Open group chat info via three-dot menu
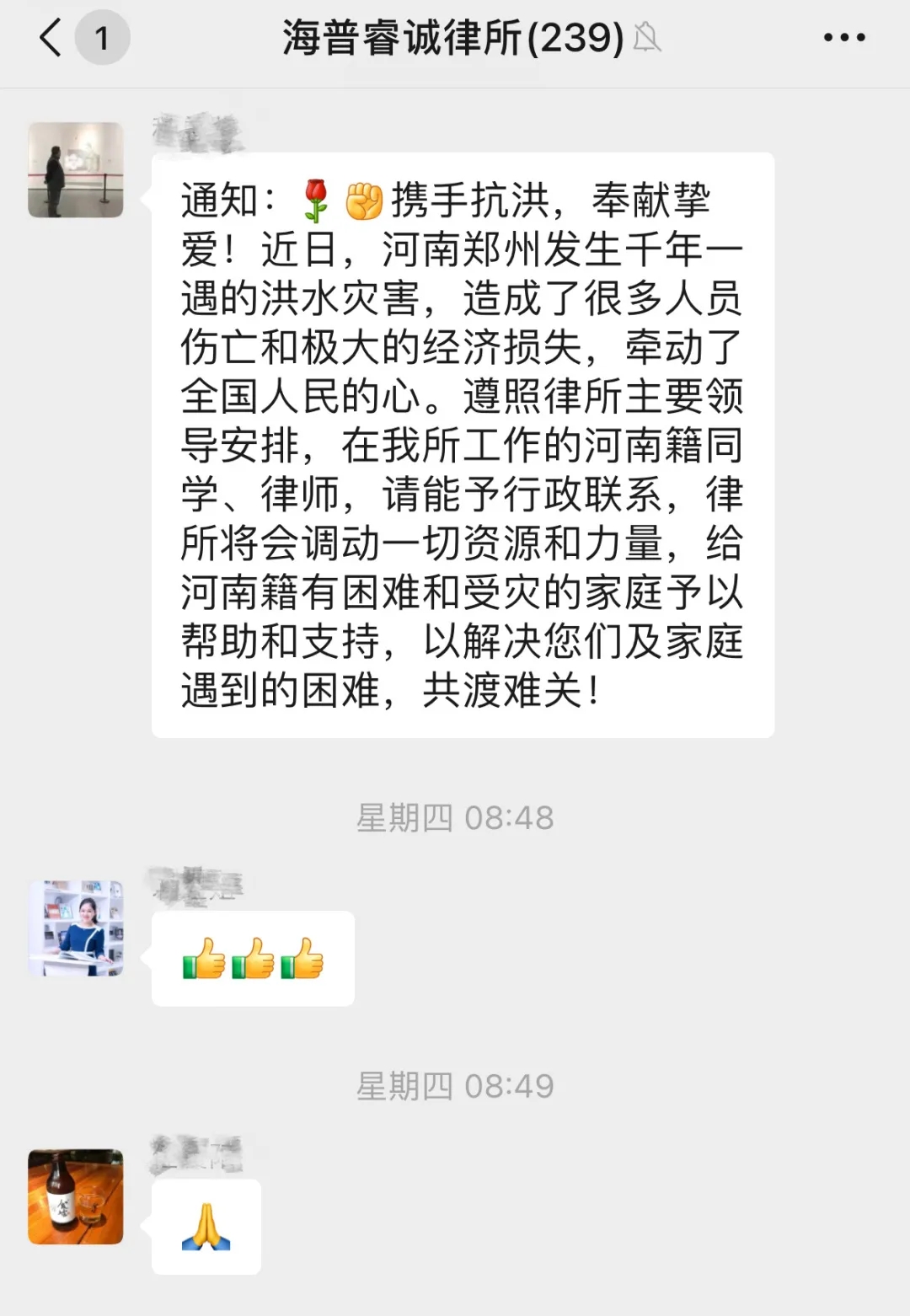This screenshot has width=910, height=1316. click(843, 38)
